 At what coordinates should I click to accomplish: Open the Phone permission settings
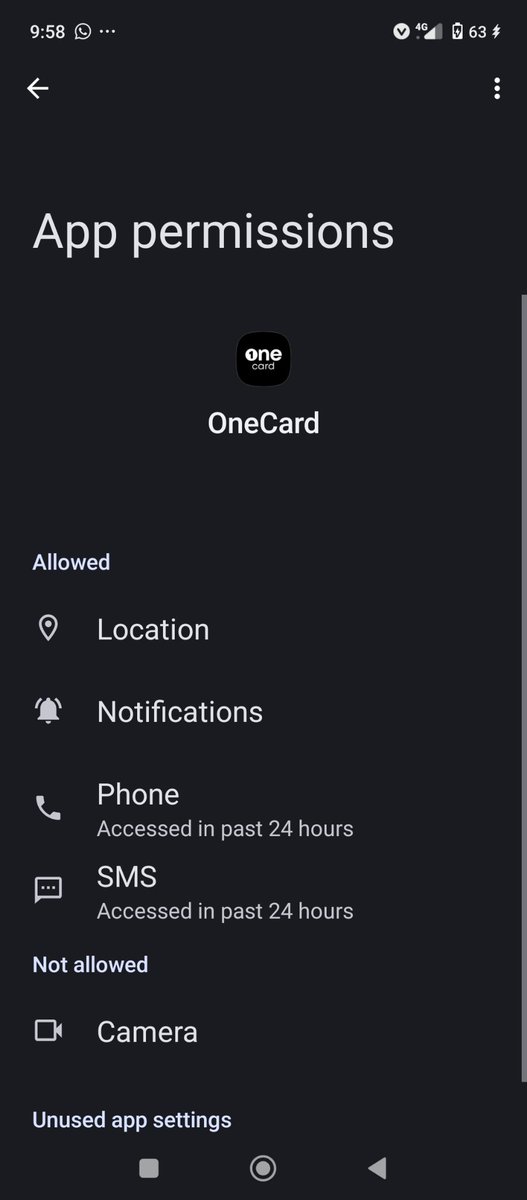click(263, 810)
